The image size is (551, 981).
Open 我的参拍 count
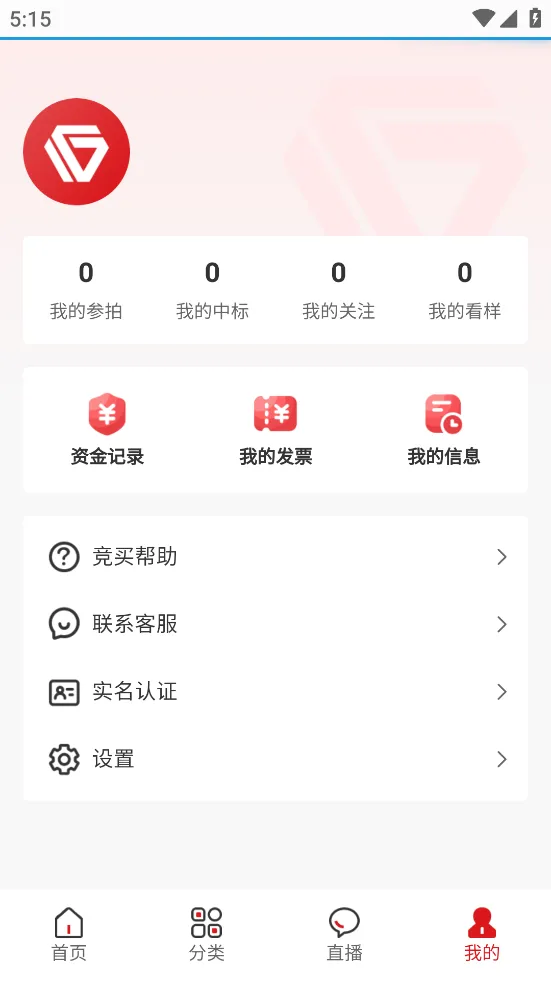tap(86, 290)
